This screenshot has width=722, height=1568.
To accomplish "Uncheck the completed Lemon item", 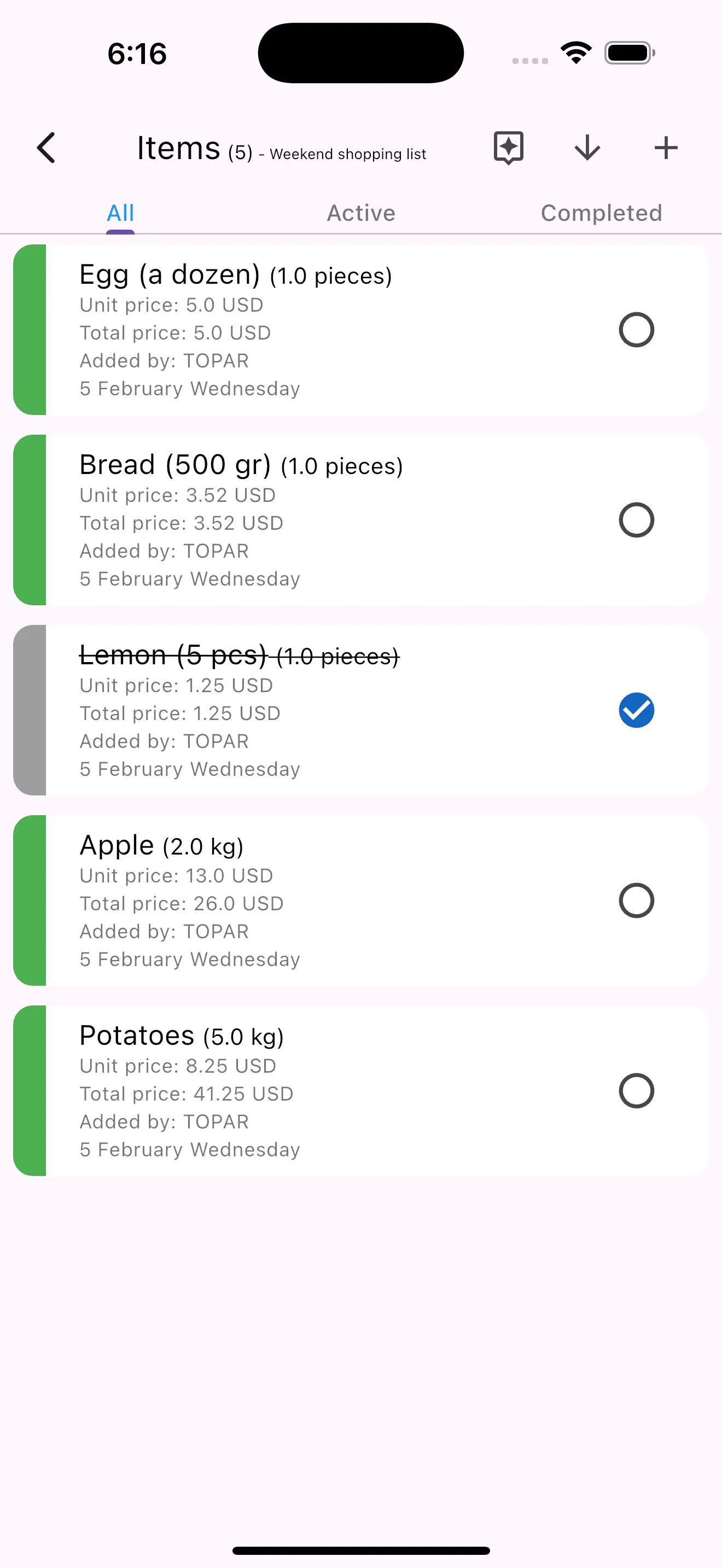I will (x=636, y=710).
